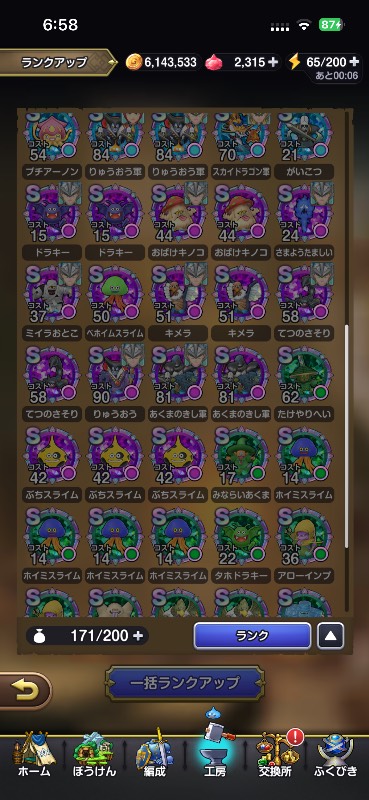Screen dimensions: 369x800
Task: Open the 交換所 tab
Action: click(x=276, y=756)
